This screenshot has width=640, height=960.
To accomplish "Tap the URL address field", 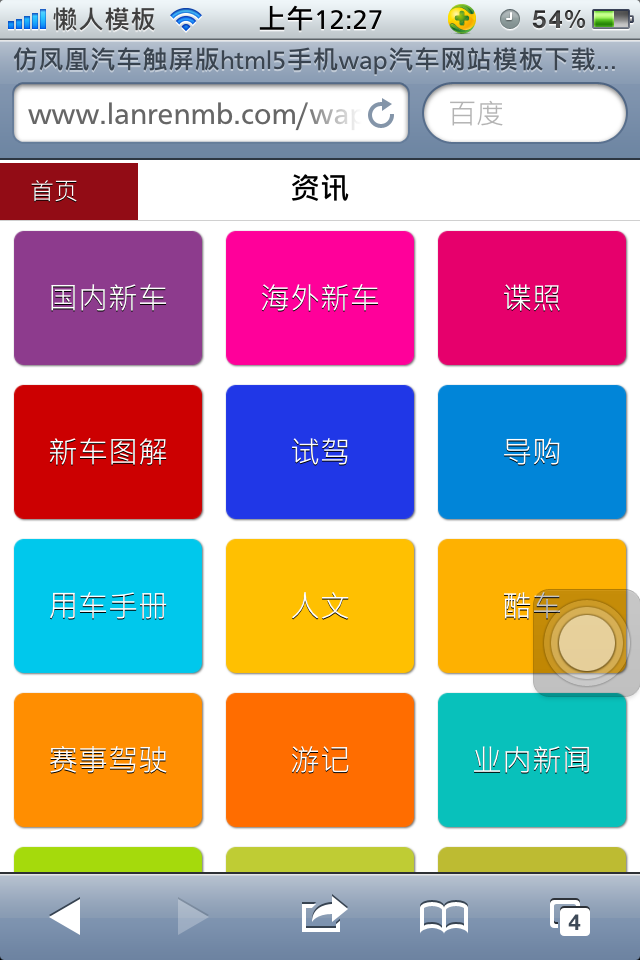I will tap(190, 114).
